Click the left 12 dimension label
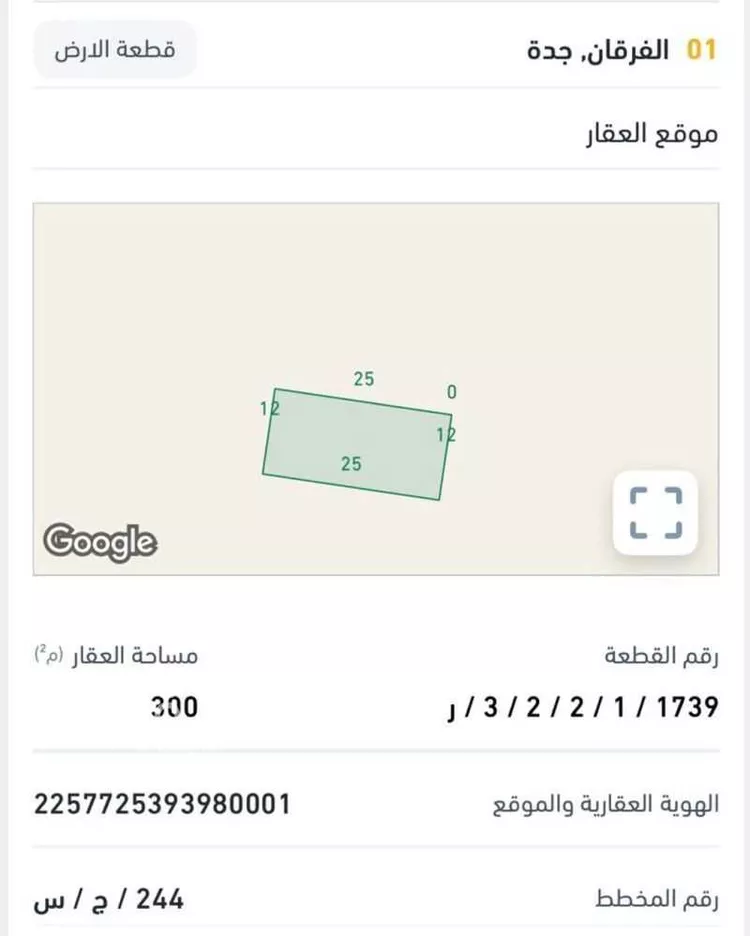The image size is (750, 936). 270,406
